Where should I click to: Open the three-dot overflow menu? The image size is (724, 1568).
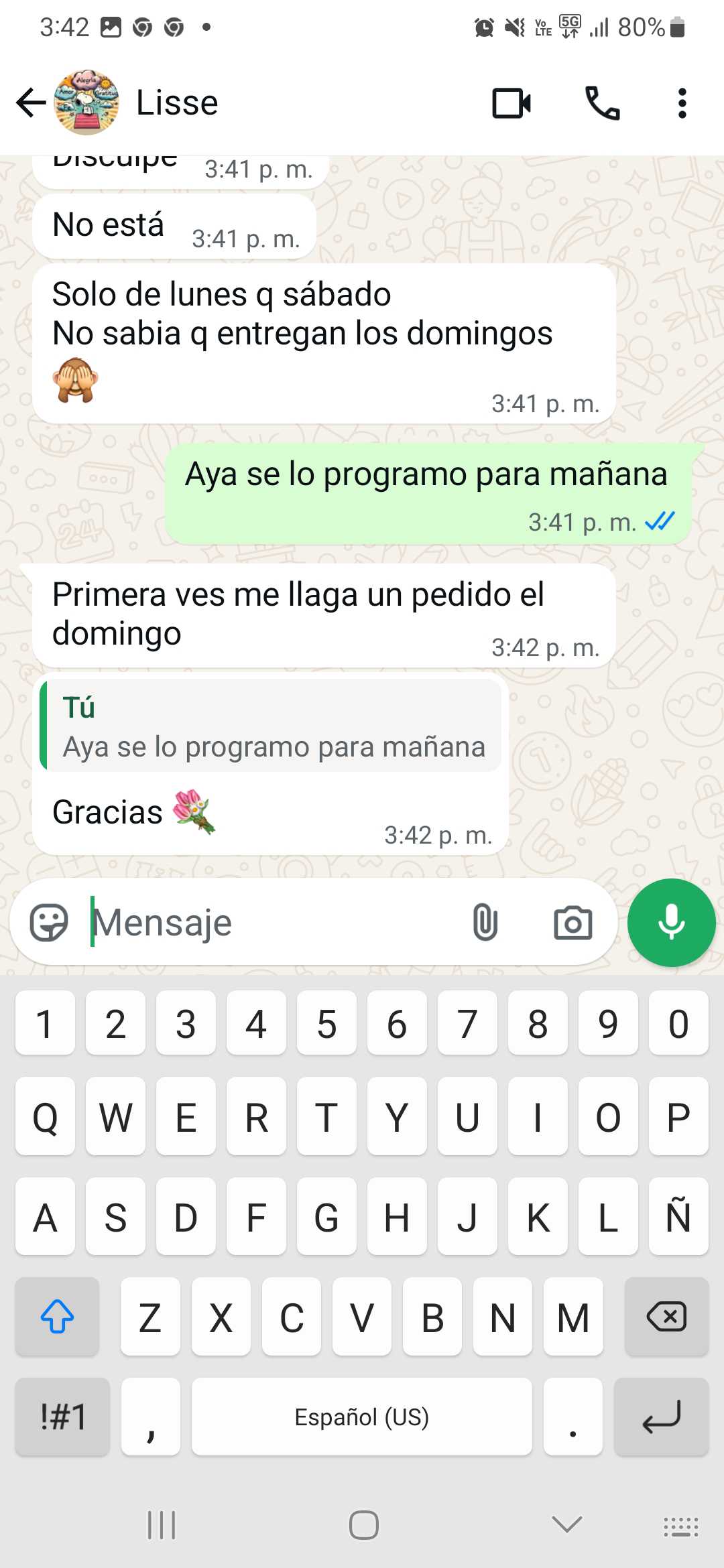pyautogui.click(x=682, y=103)
